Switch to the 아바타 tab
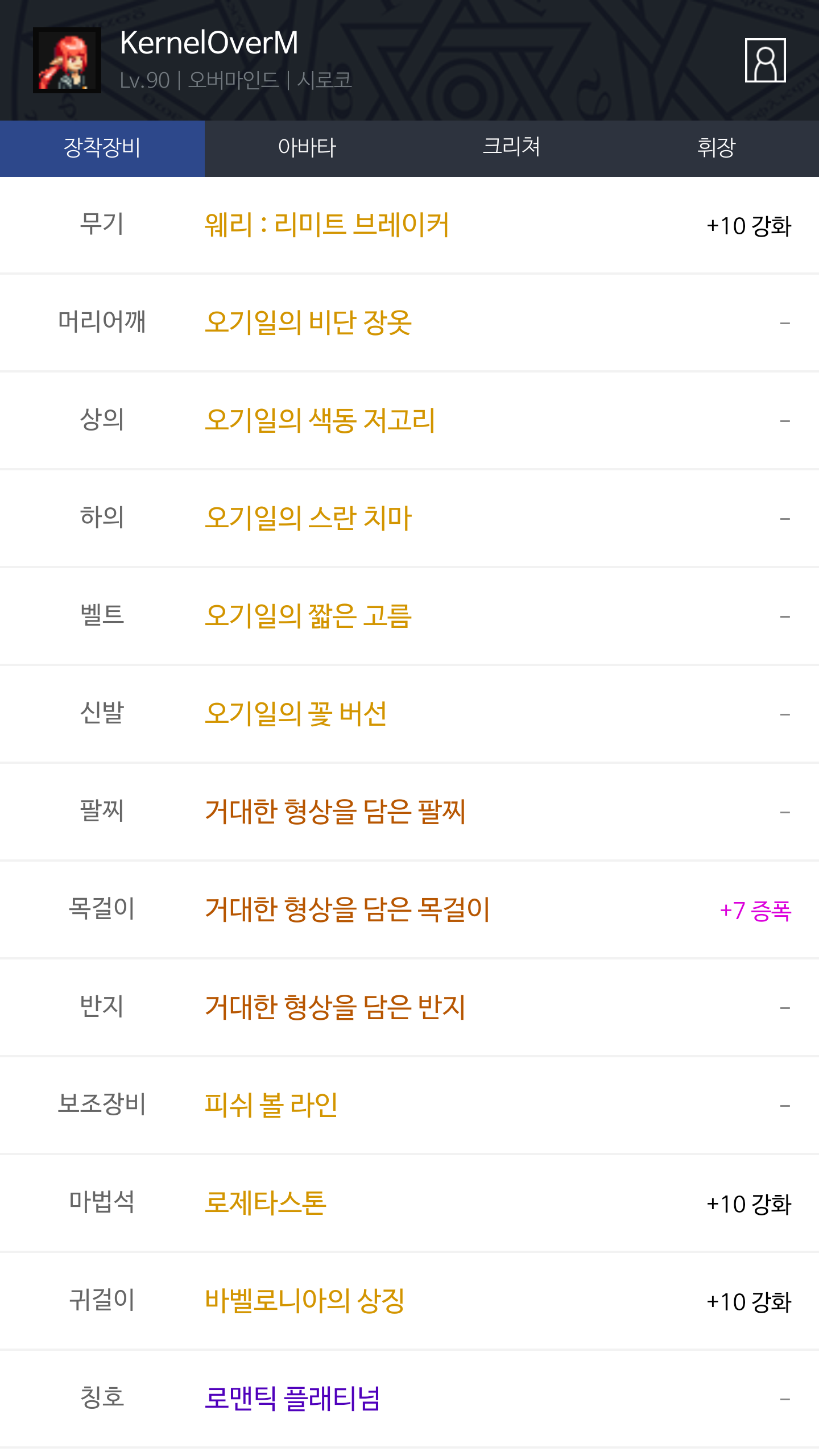819x1456 pixels. pyautogui.click(x=307, y=148)
